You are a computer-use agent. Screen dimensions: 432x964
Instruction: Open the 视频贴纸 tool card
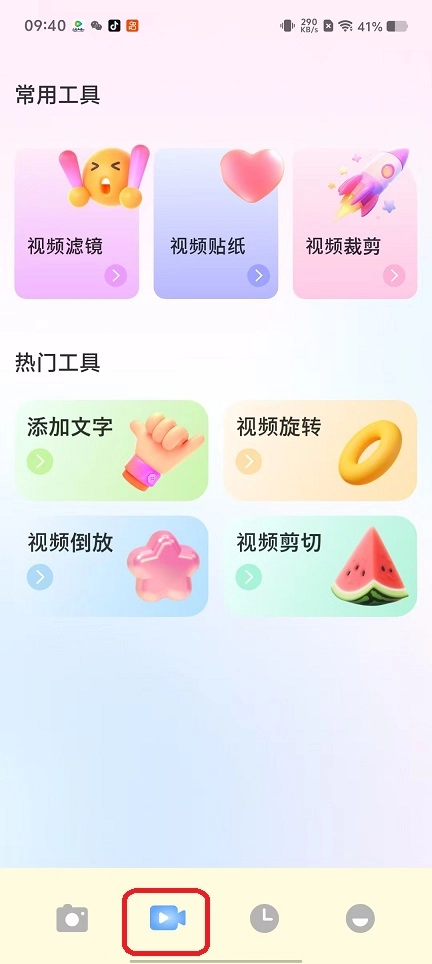click(x=216, y=223)
